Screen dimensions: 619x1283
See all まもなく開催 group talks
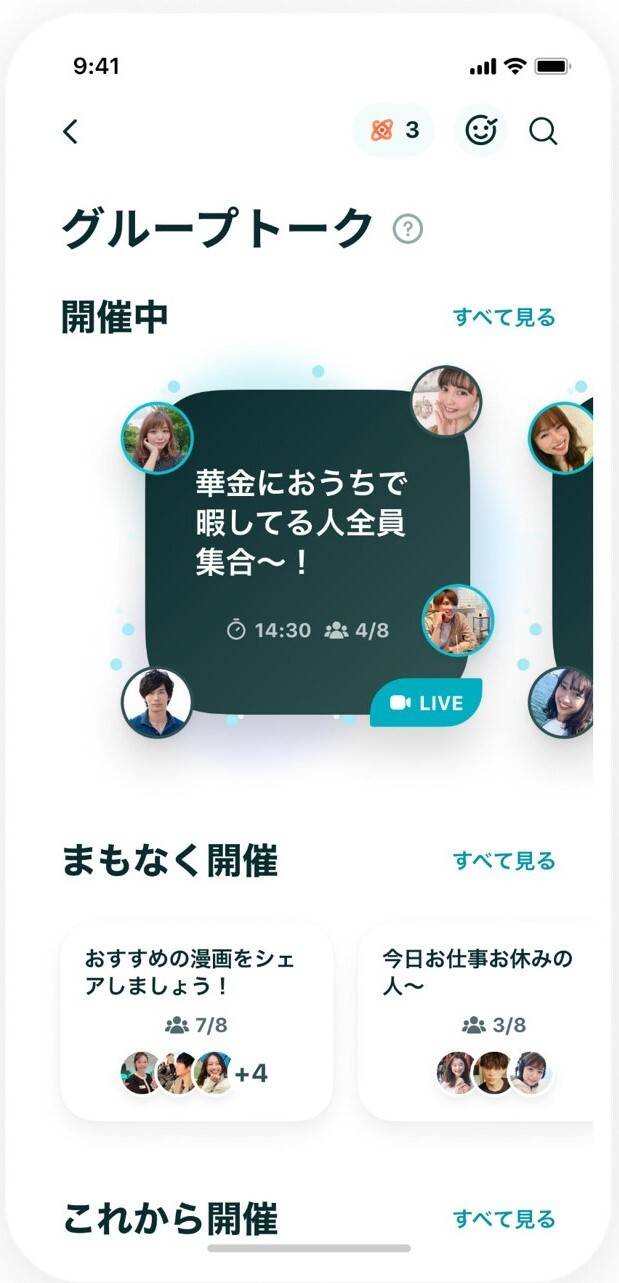pyautogui.click(x=504, y=860)
